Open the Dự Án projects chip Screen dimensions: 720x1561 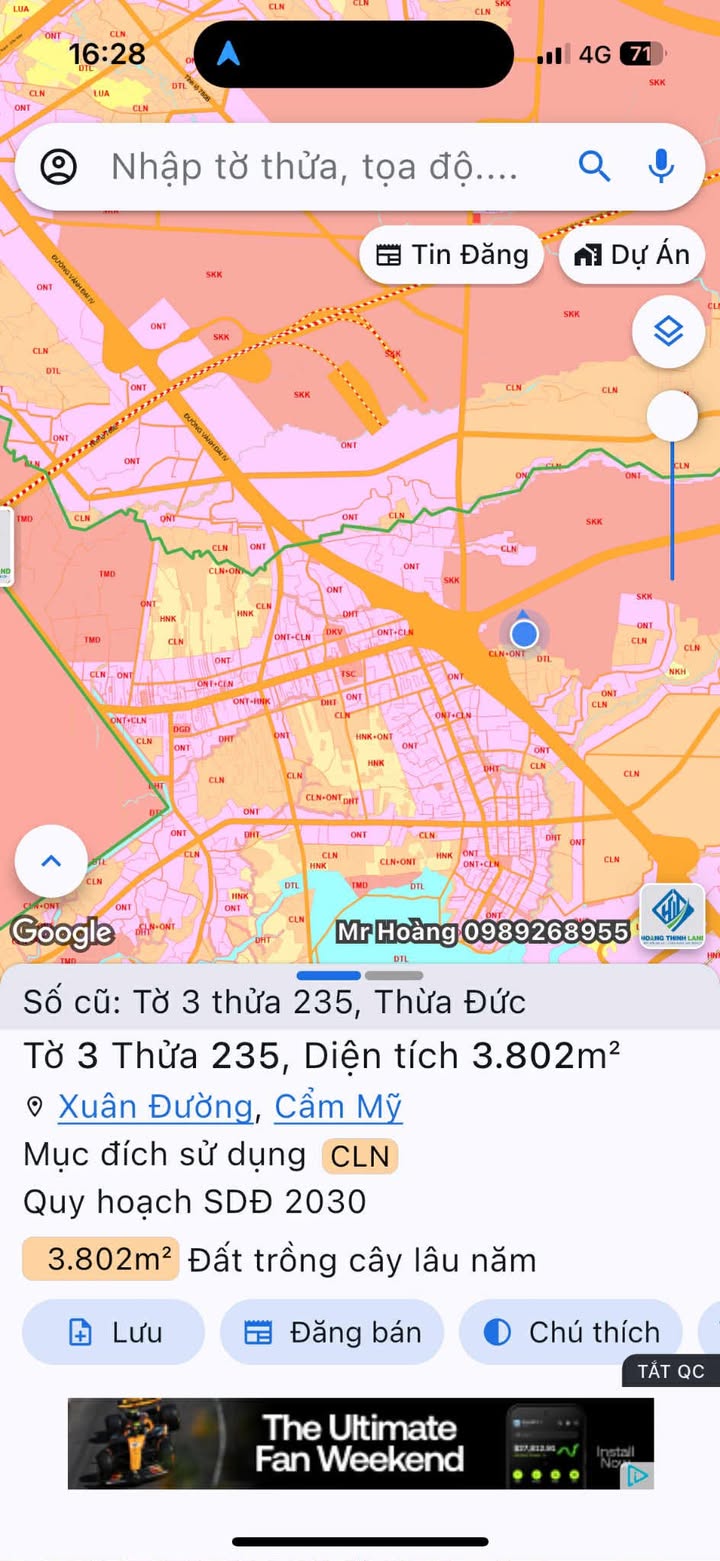click(x=632, y=255)
